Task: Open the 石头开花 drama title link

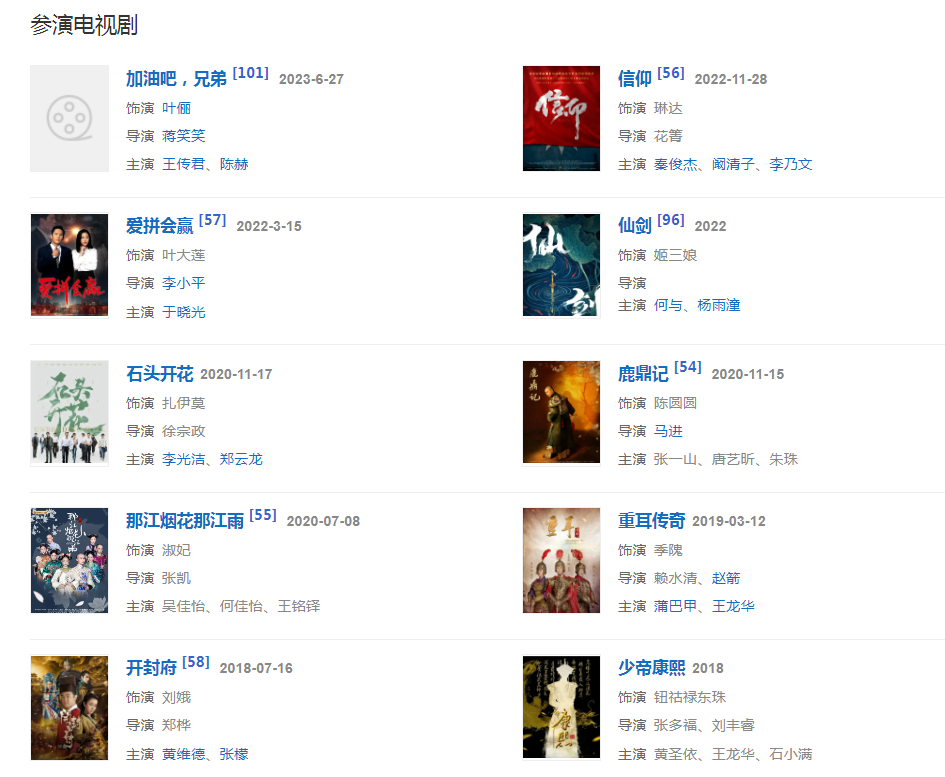Action: click(x=159, y=374)
